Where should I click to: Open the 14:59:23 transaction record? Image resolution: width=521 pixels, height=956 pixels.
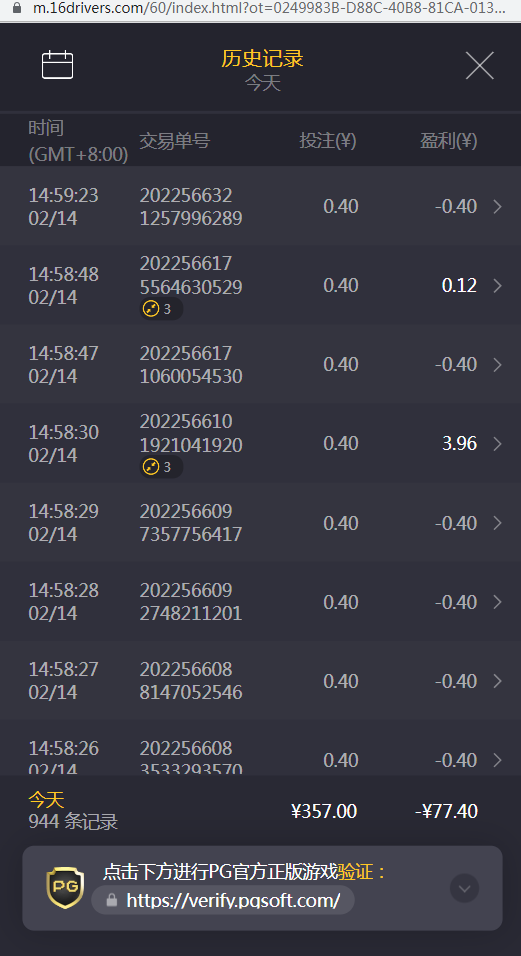click(260, 206)
